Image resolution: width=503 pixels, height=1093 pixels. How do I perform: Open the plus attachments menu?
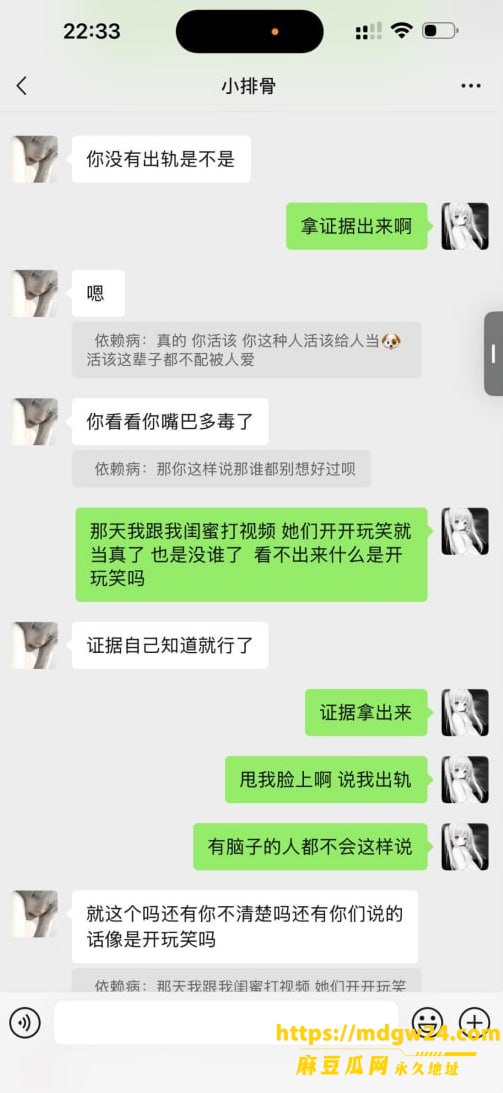tap(477, 1021)
